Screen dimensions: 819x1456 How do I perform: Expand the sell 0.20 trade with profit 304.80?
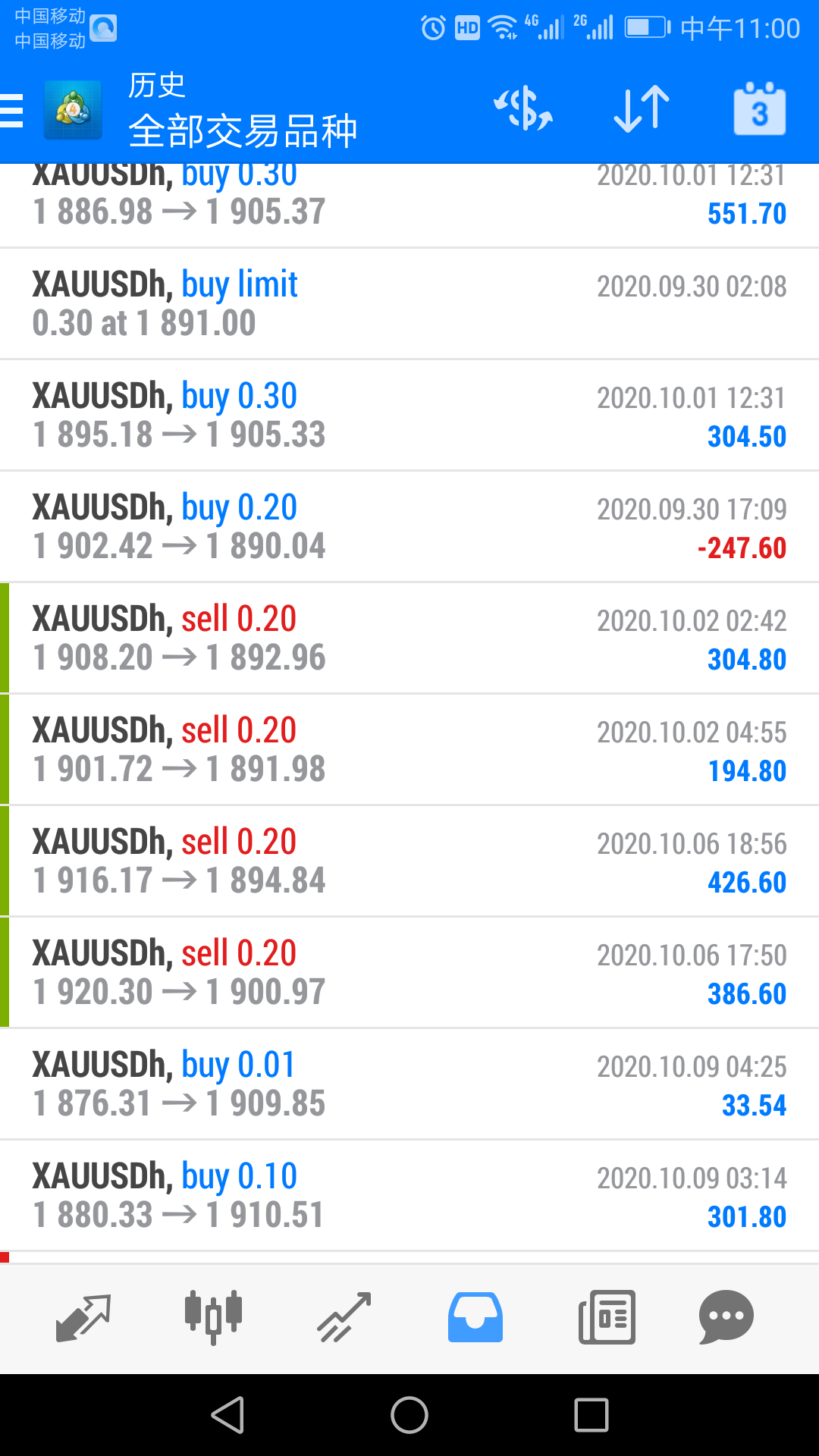coord(409,639)
